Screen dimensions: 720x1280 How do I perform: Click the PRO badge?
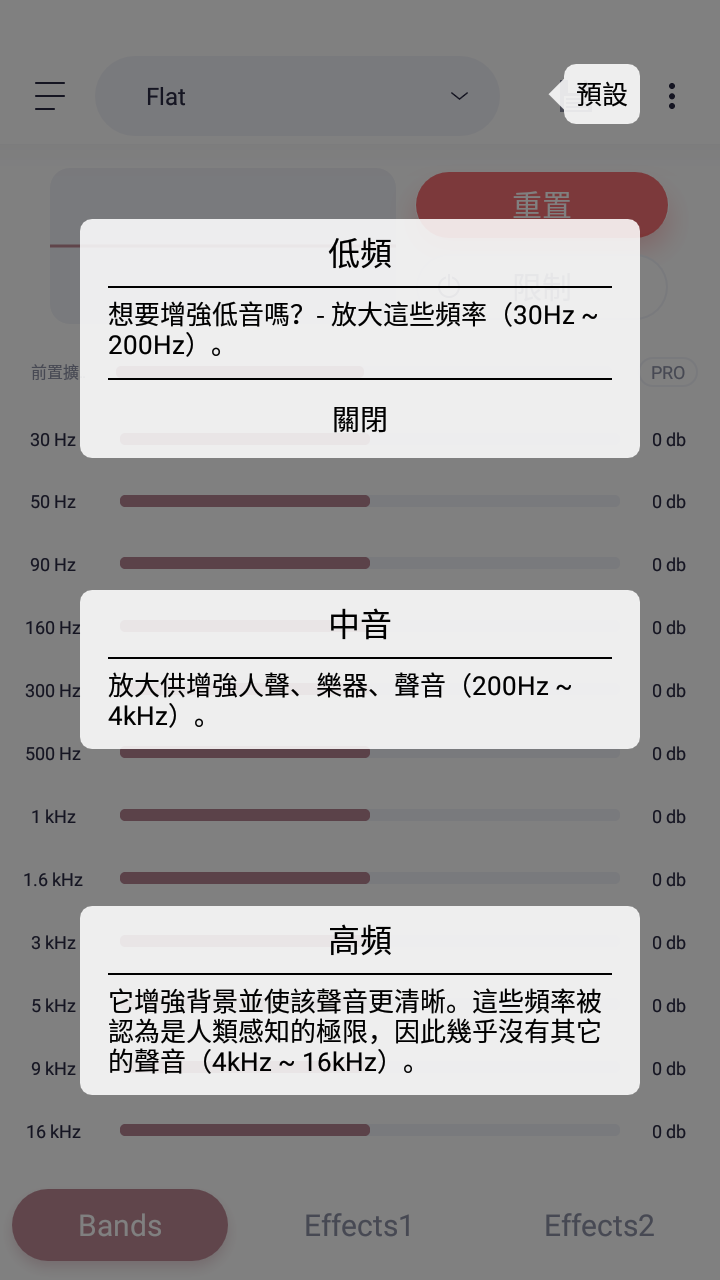[668, 372]
